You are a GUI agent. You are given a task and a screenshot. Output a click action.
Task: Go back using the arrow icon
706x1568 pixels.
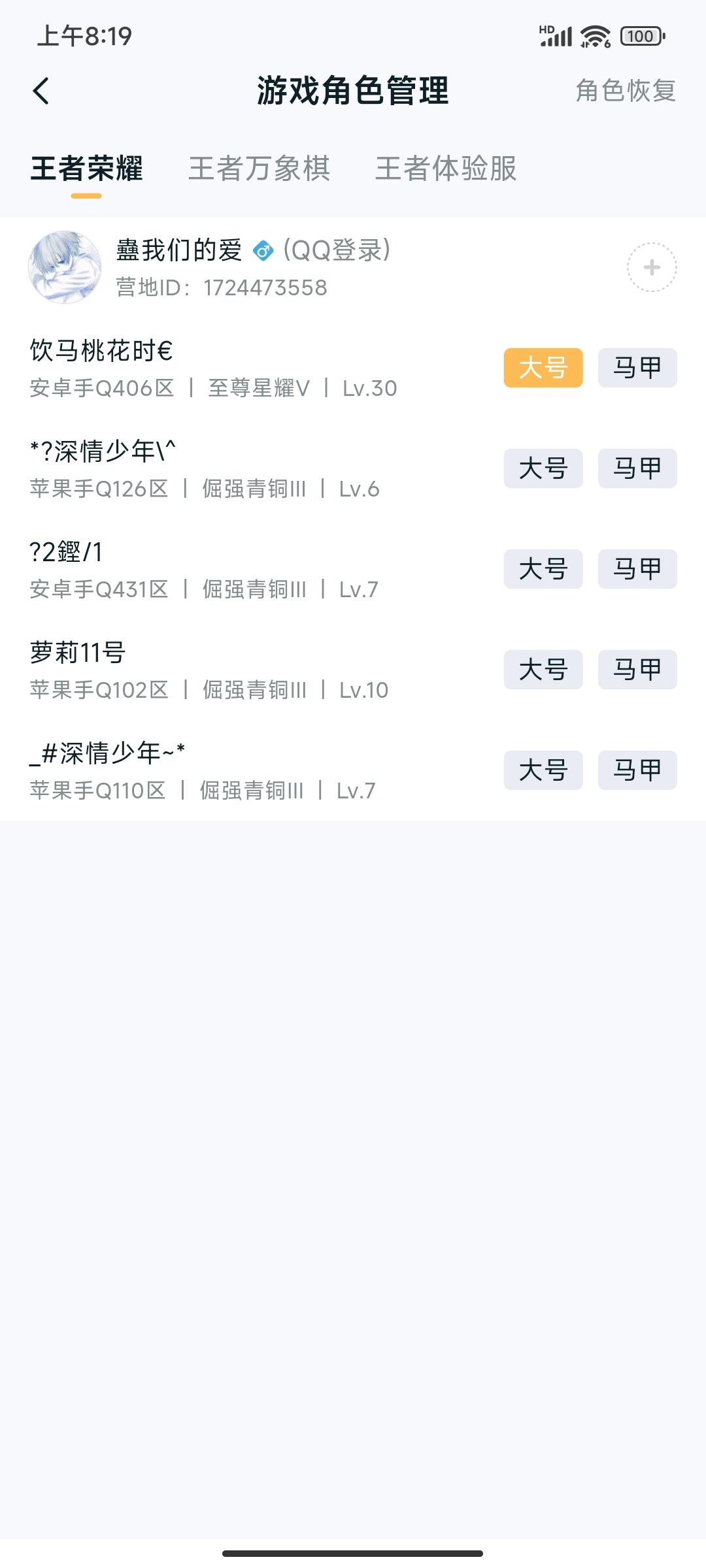(41, 90)
